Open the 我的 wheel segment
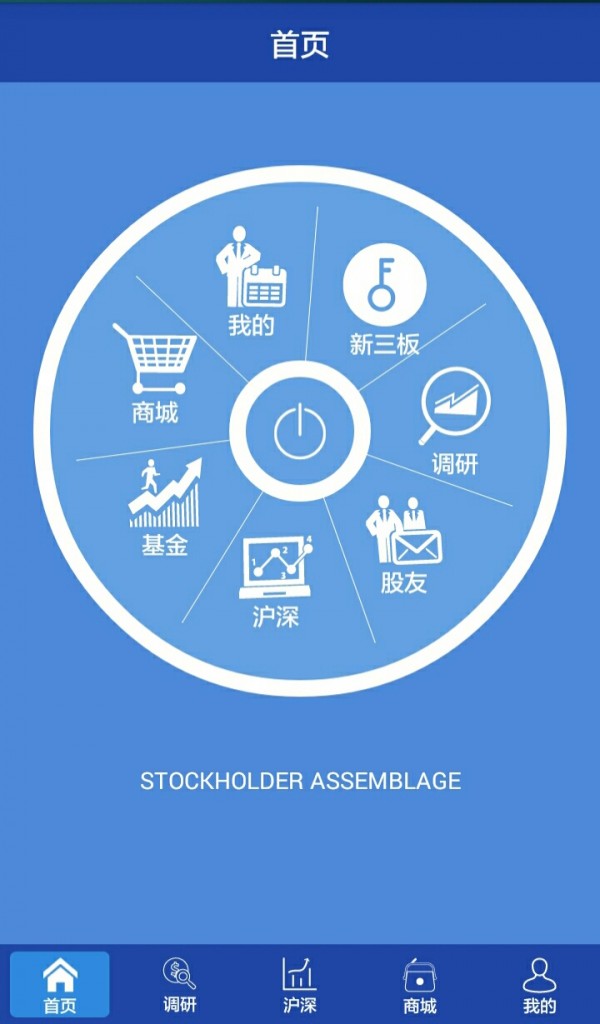 click(x=251, y=280)
